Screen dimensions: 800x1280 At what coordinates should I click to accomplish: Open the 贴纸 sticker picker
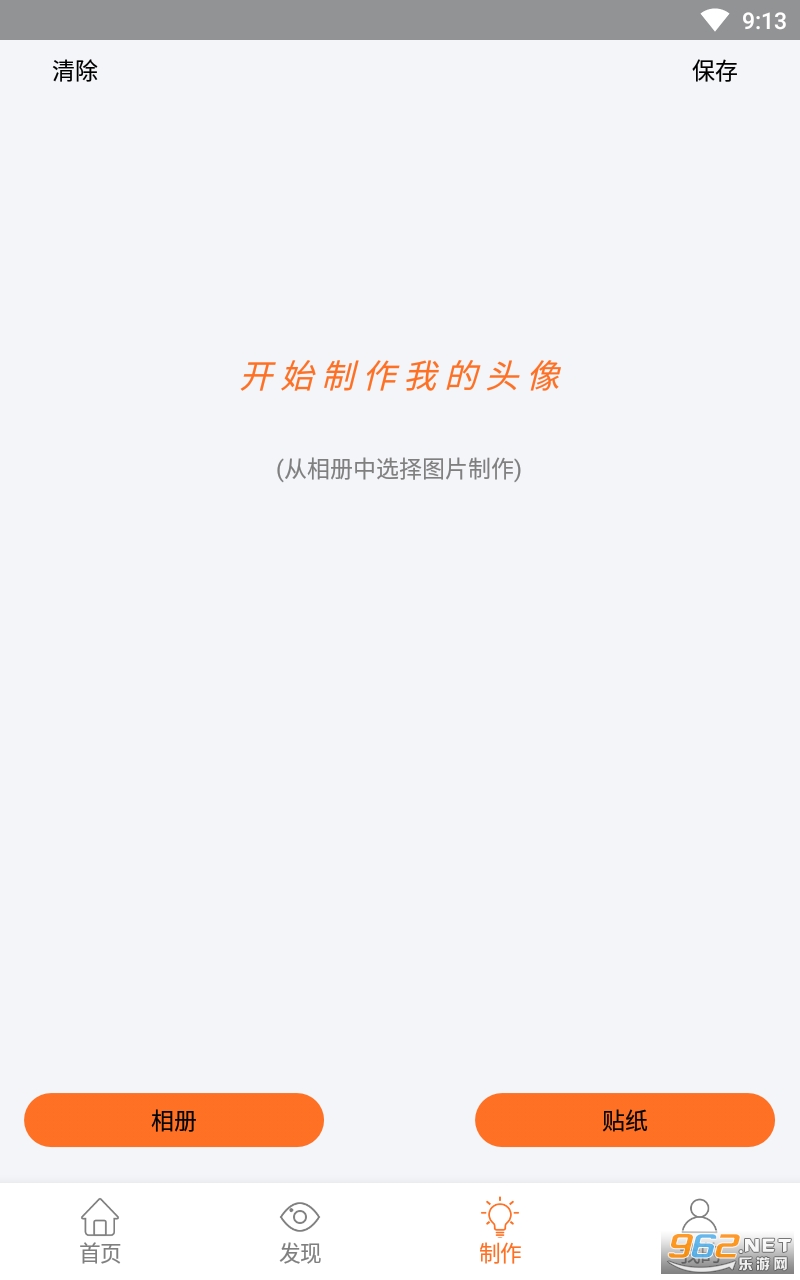(x=624, y=1120)
